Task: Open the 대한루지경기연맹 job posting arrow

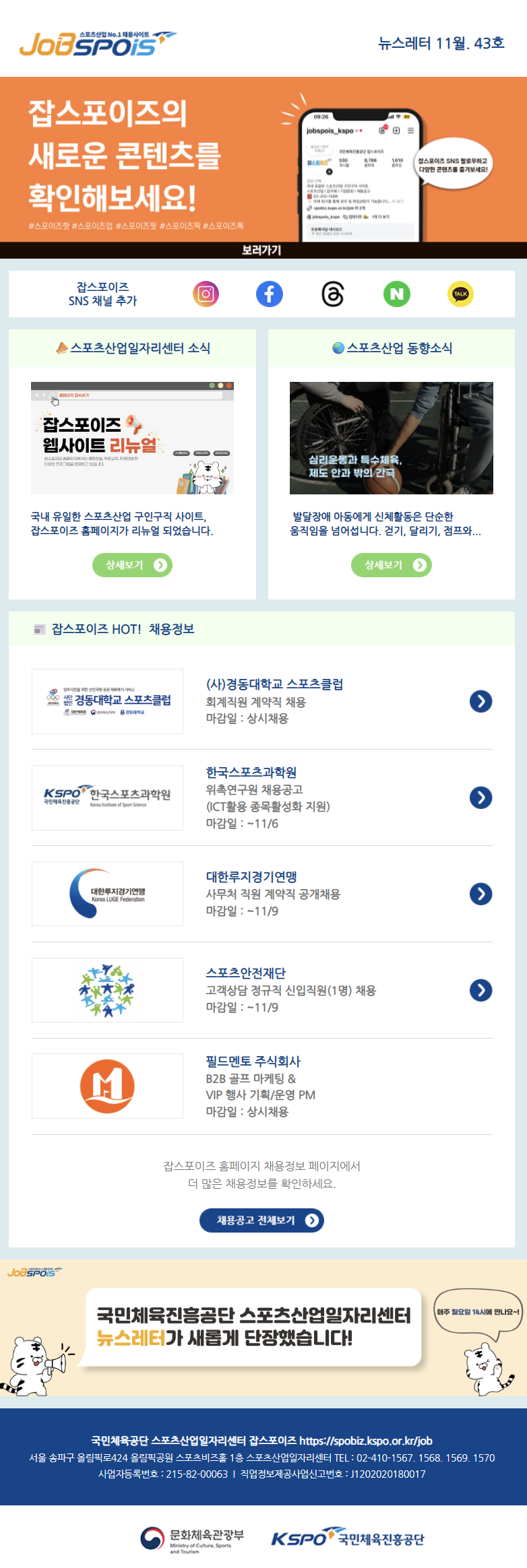Action: pyautogui.click(x=480, y=894)
